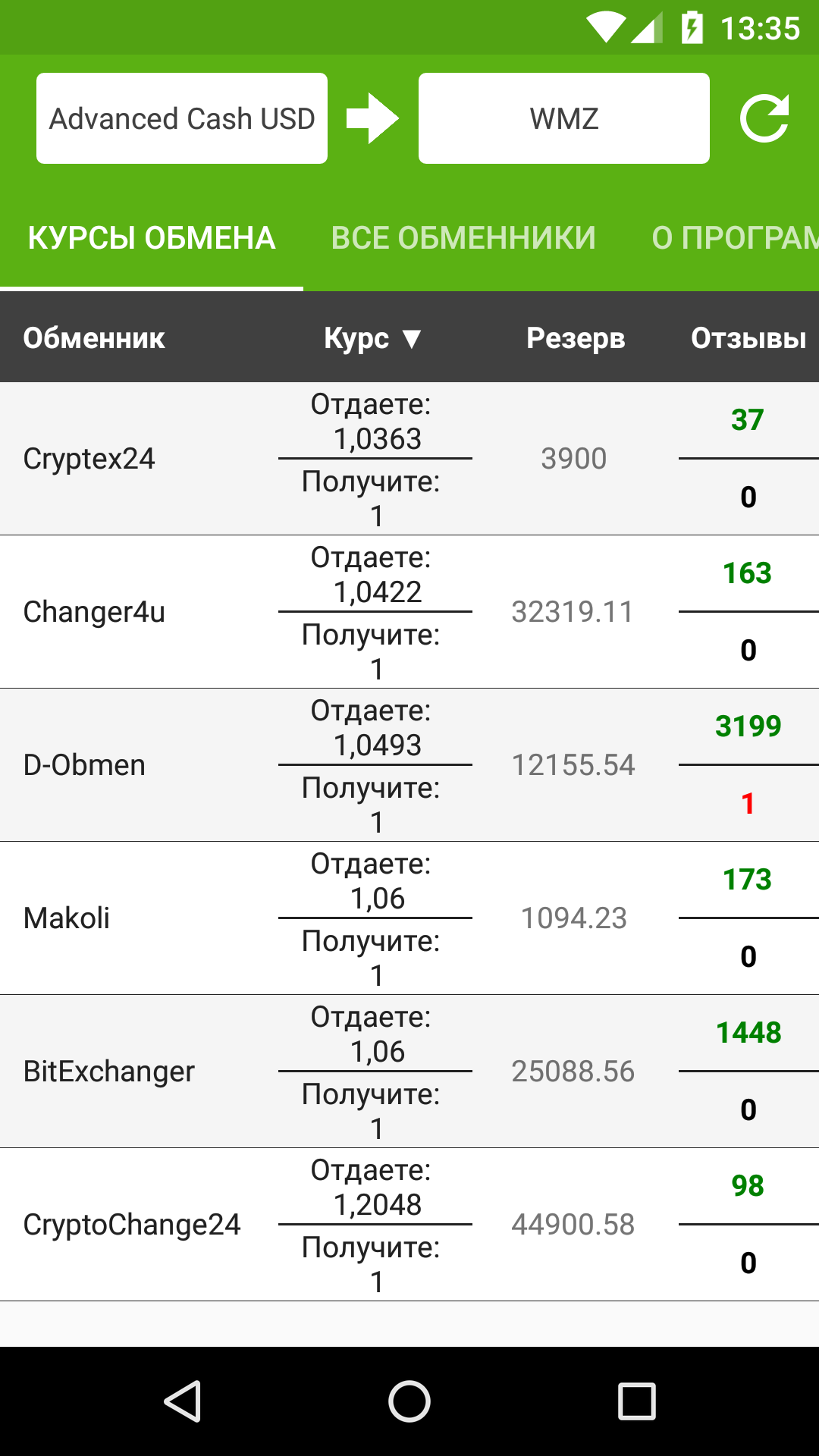Viewport: 819px width, 1456px height.
Task: Switch to the ВСЕ ОБМЕННИКИ tab
Action: click(463, 238)
